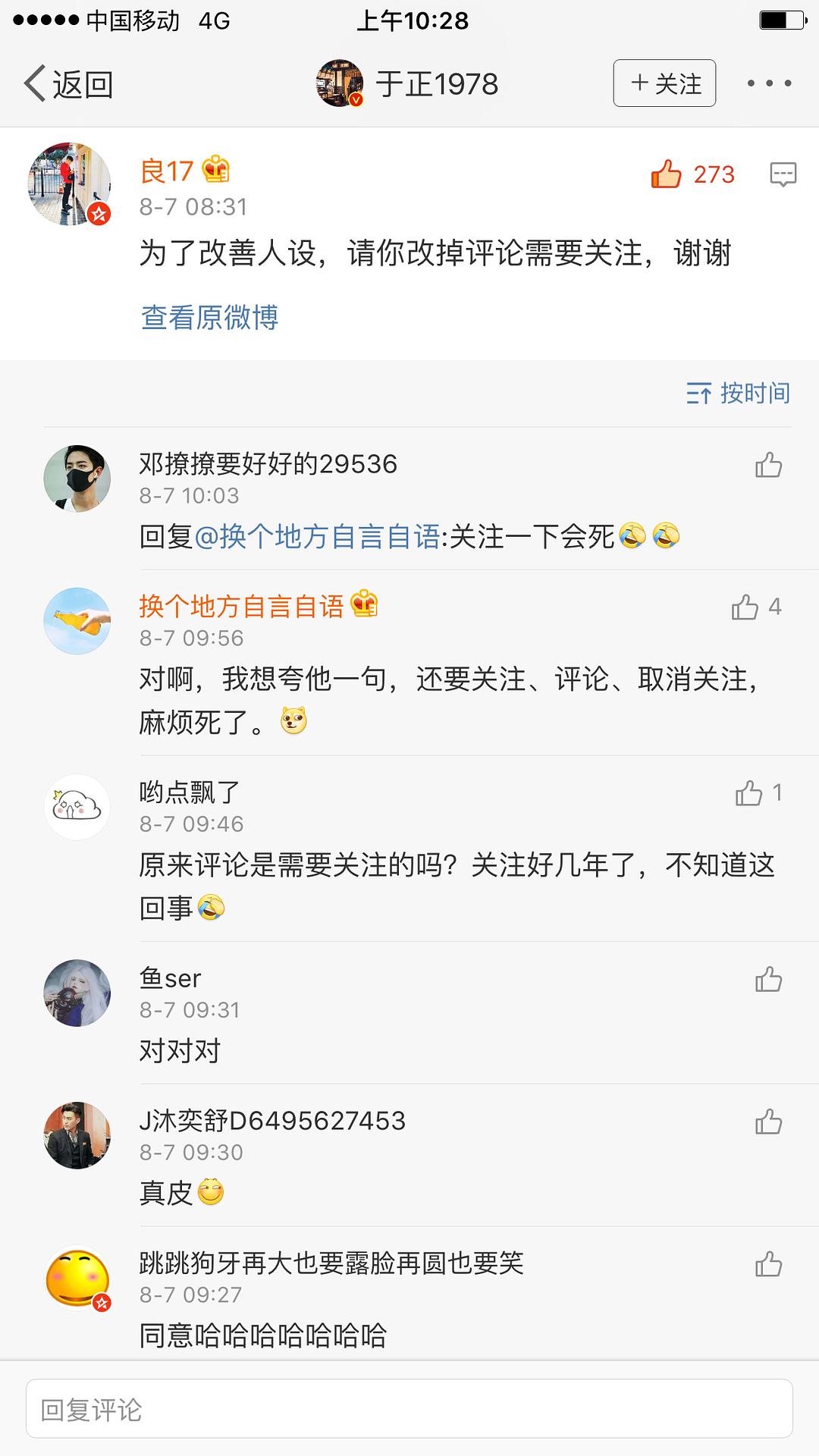
Task: Open the 于正1978 profile title
Action: pos(407,83)
